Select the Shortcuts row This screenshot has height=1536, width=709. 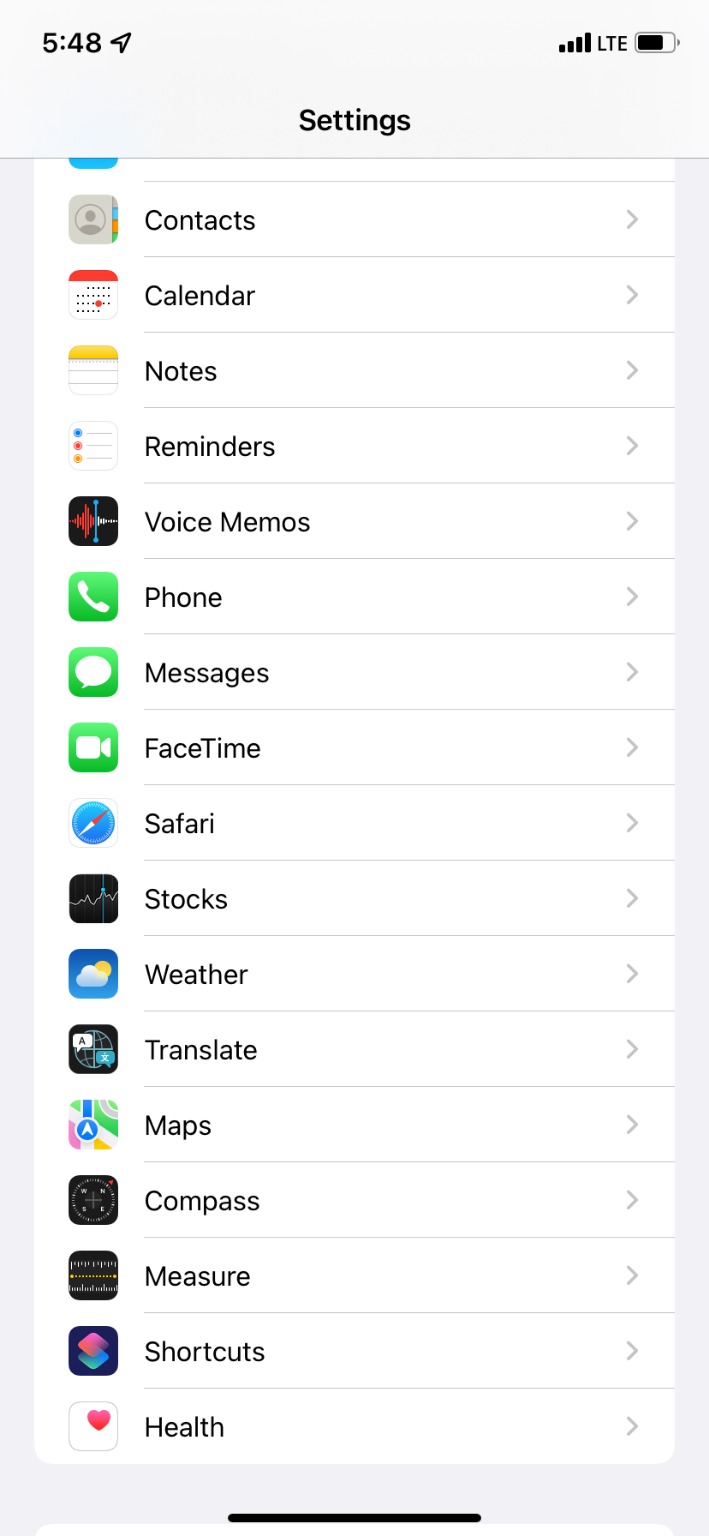tap(354, 1352)
